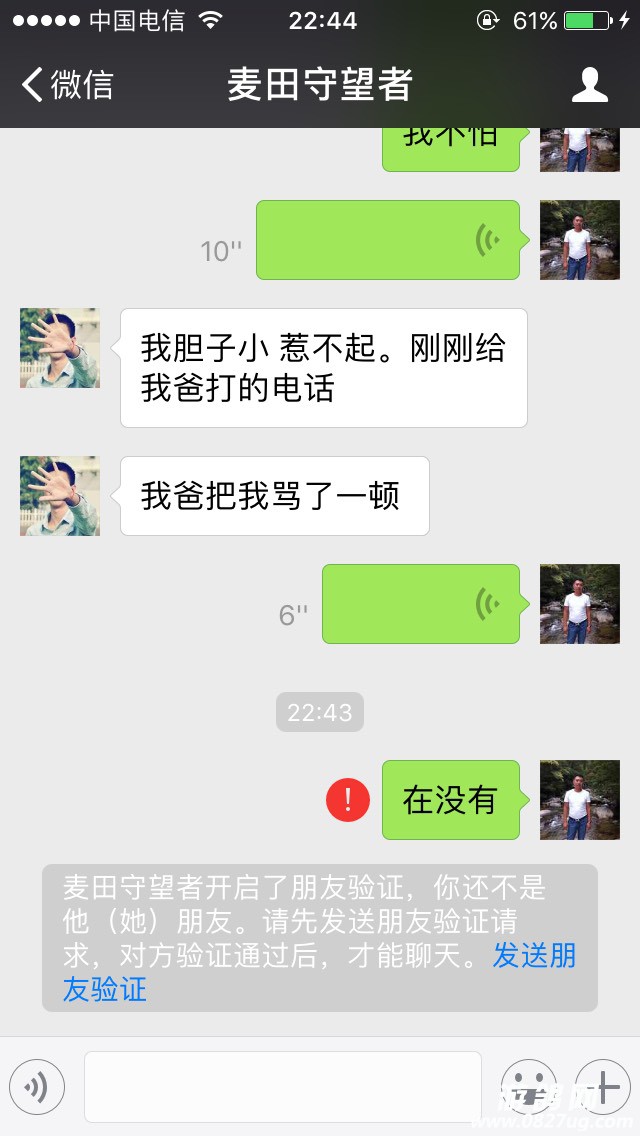Image resolution: width=640 pixels, height=1136 pixels.
Task: Open the emoji sticker panel
Action: (528, 1086)
